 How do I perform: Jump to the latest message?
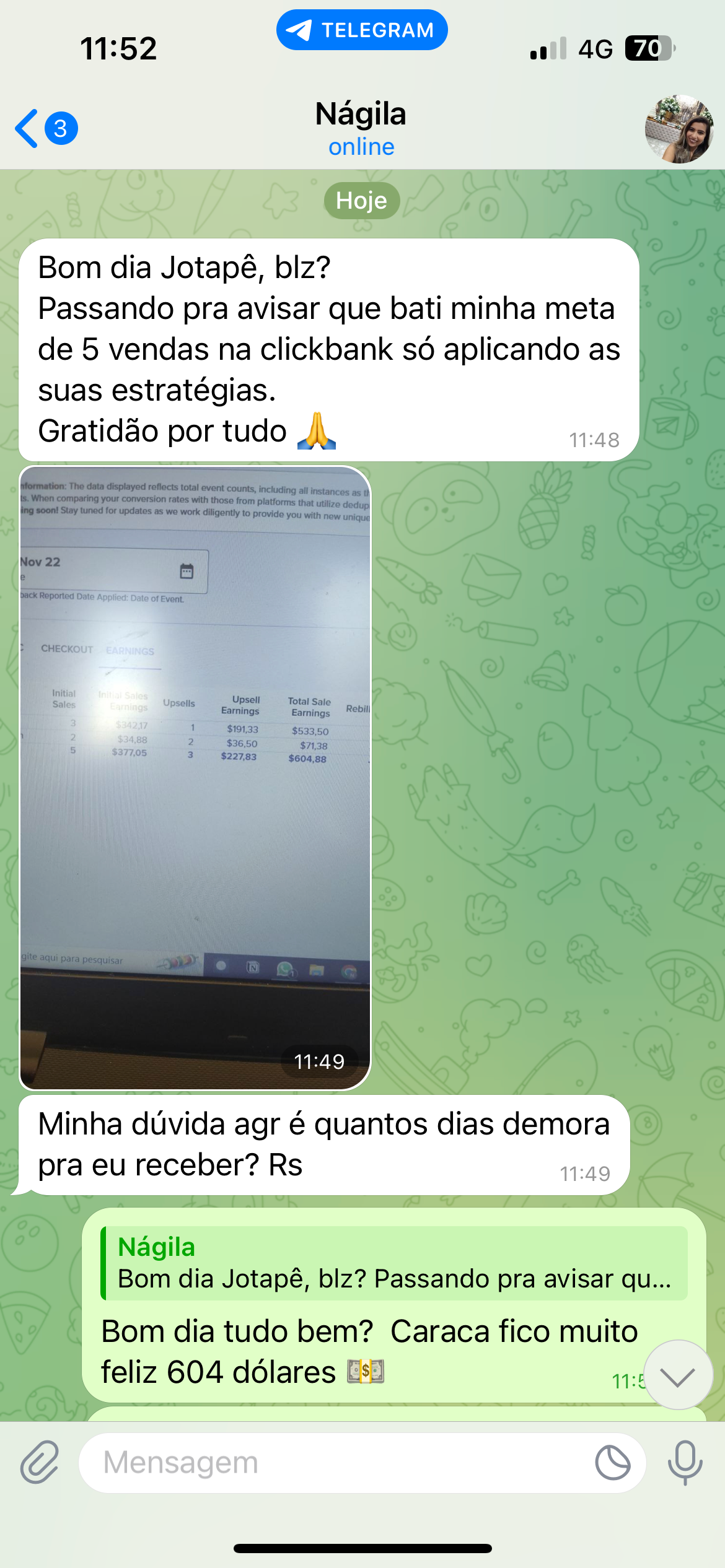point(678,1375)
